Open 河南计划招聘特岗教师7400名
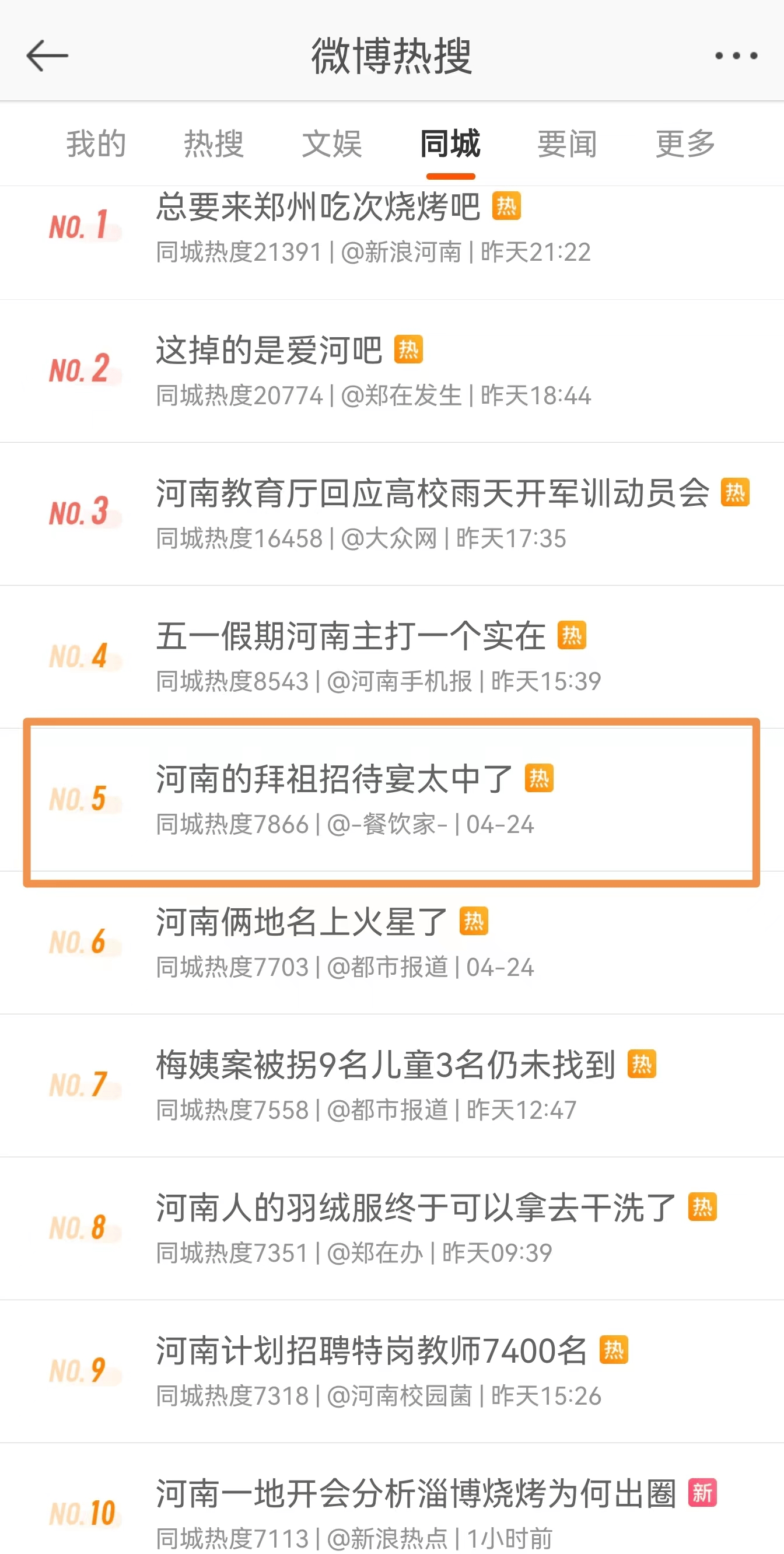The image size is (784, 1554). (x=372, y=1352)
